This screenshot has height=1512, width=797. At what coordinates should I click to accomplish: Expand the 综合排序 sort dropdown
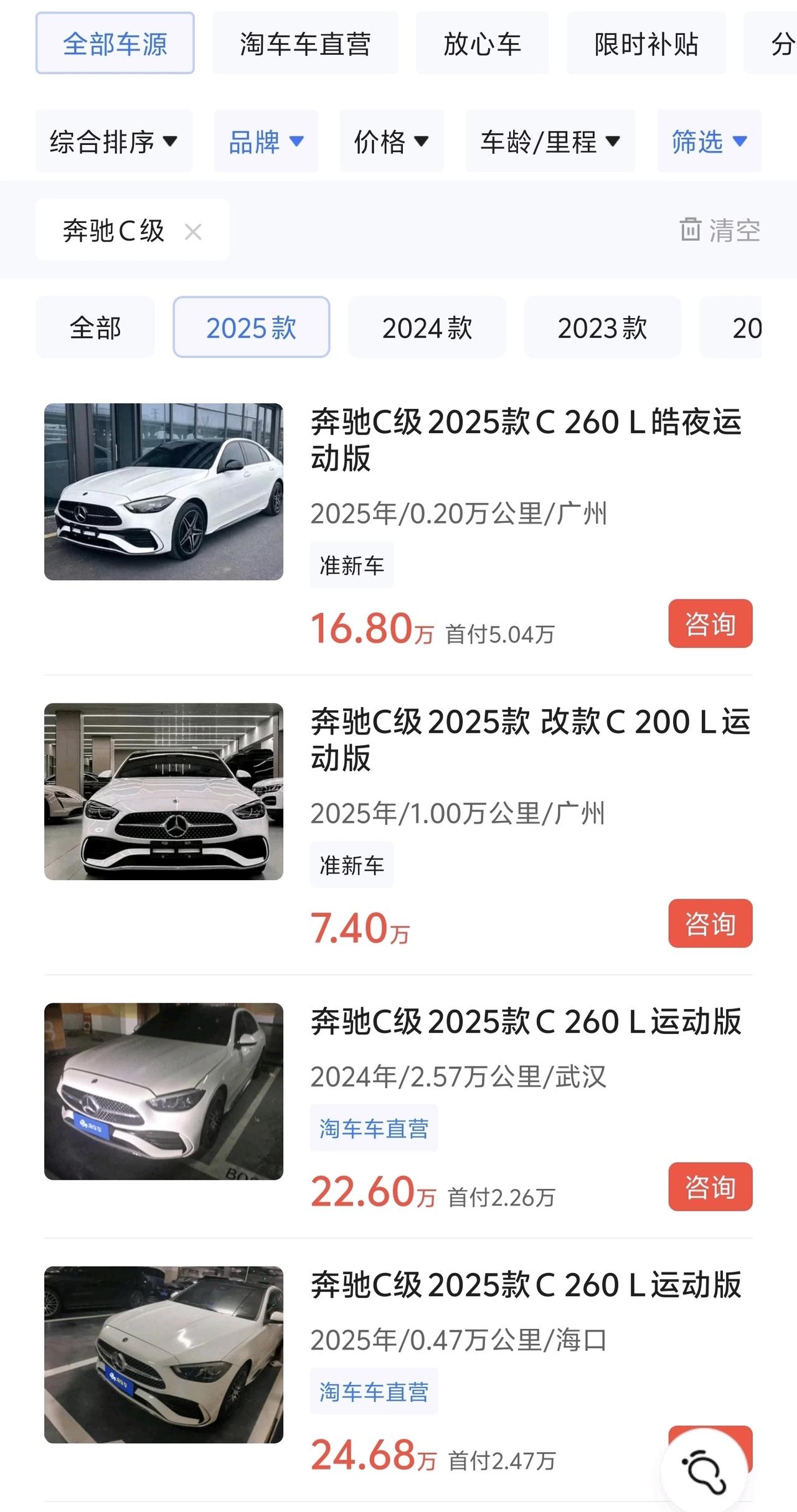tap(113, 141)
